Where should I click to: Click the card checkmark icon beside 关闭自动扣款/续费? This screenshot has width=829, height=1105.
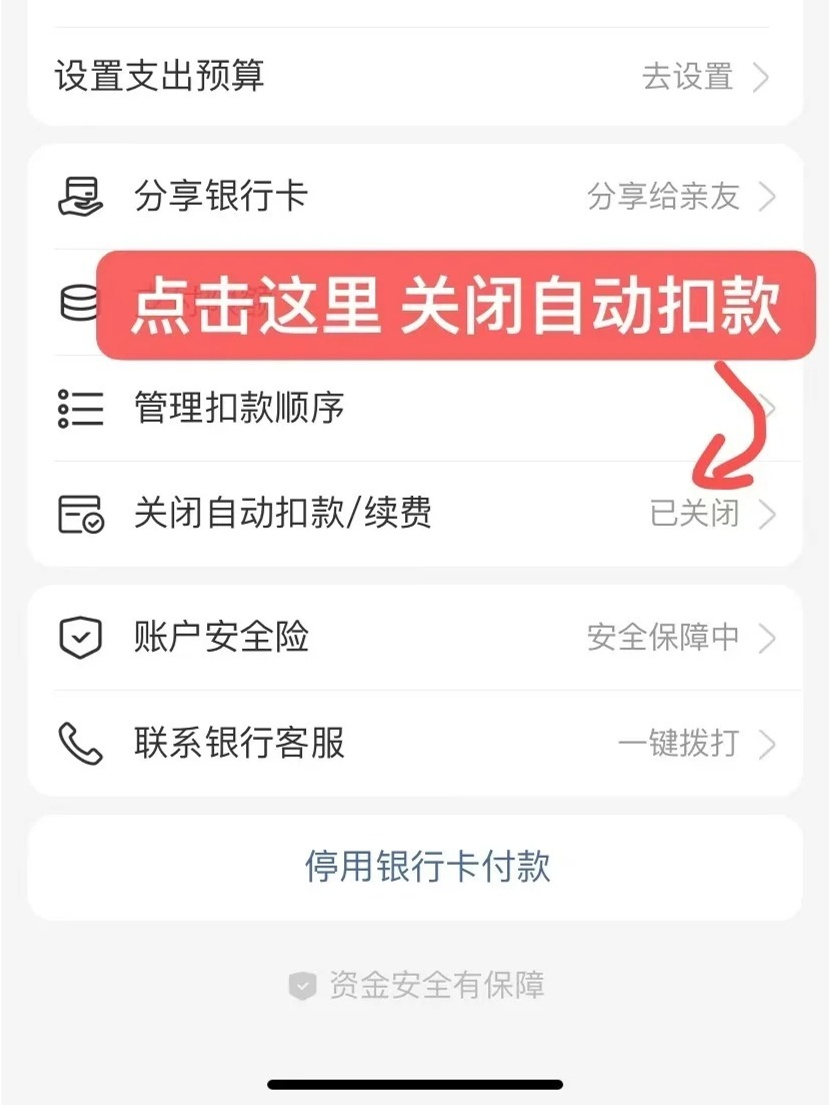tap(81, 514)
